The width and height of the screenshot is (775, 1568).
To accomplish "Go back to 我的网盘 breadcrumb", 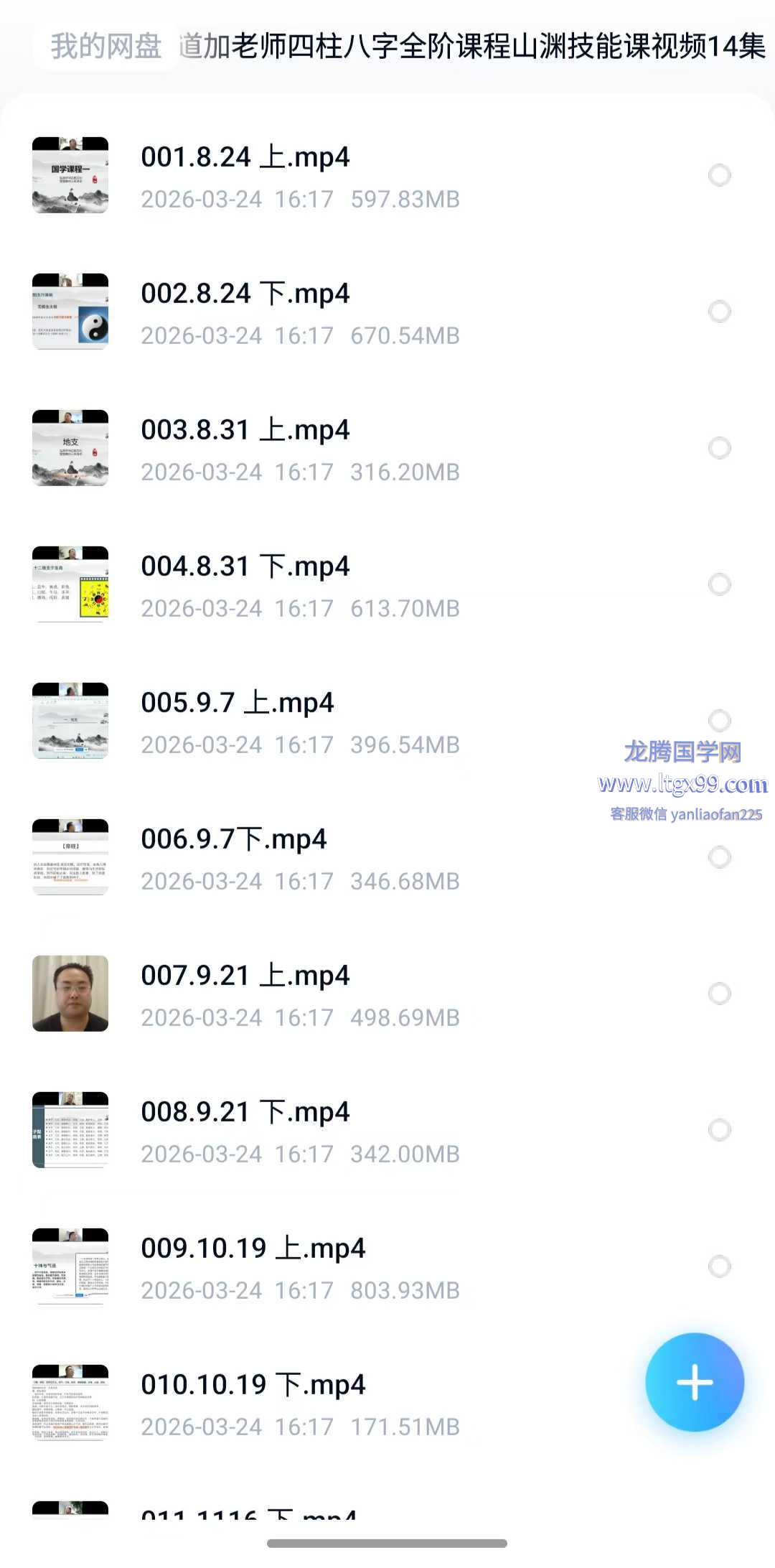I will point(105,47).
